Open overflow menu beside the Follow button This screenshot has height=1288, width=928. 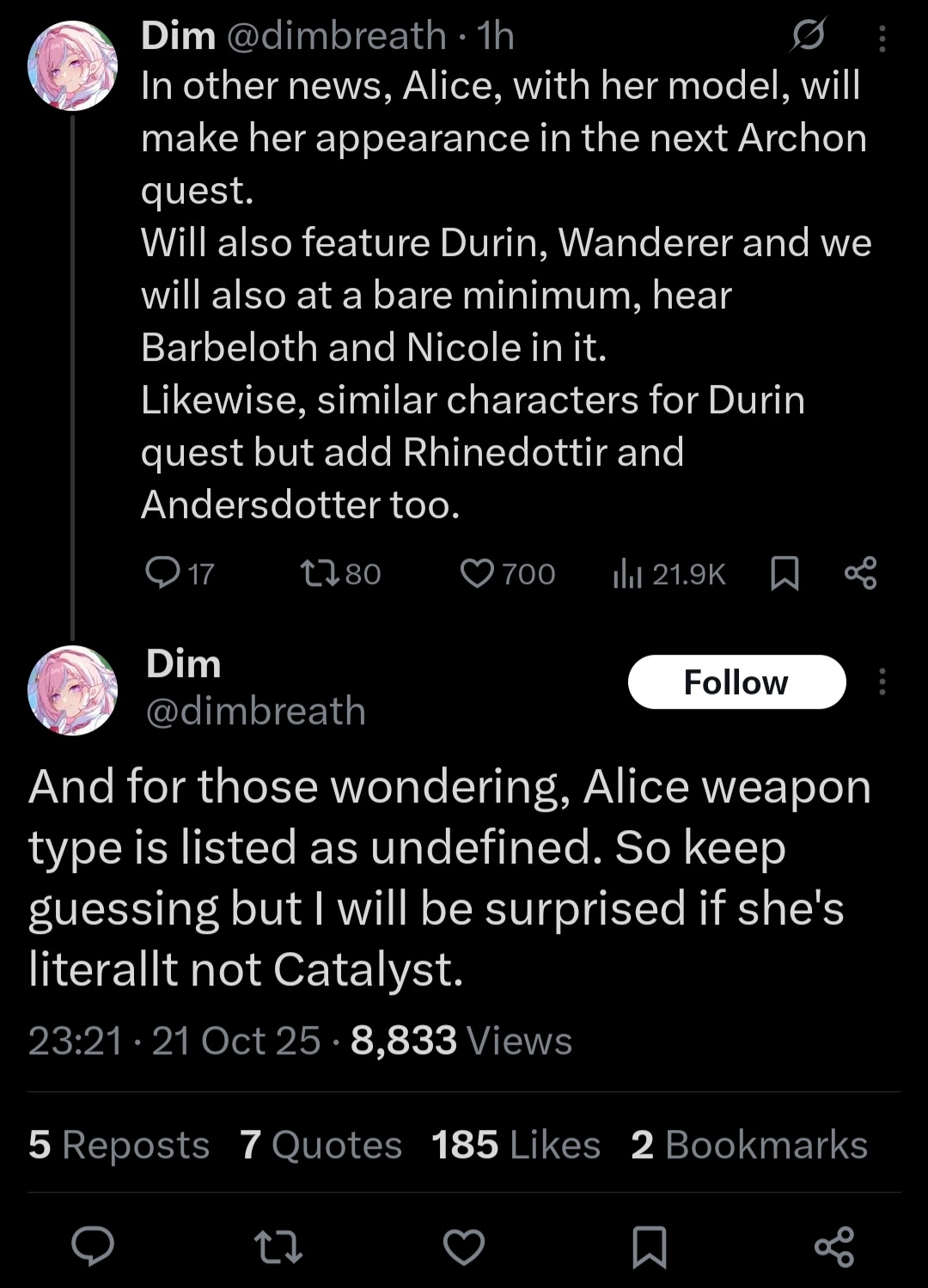coord(882,682)
